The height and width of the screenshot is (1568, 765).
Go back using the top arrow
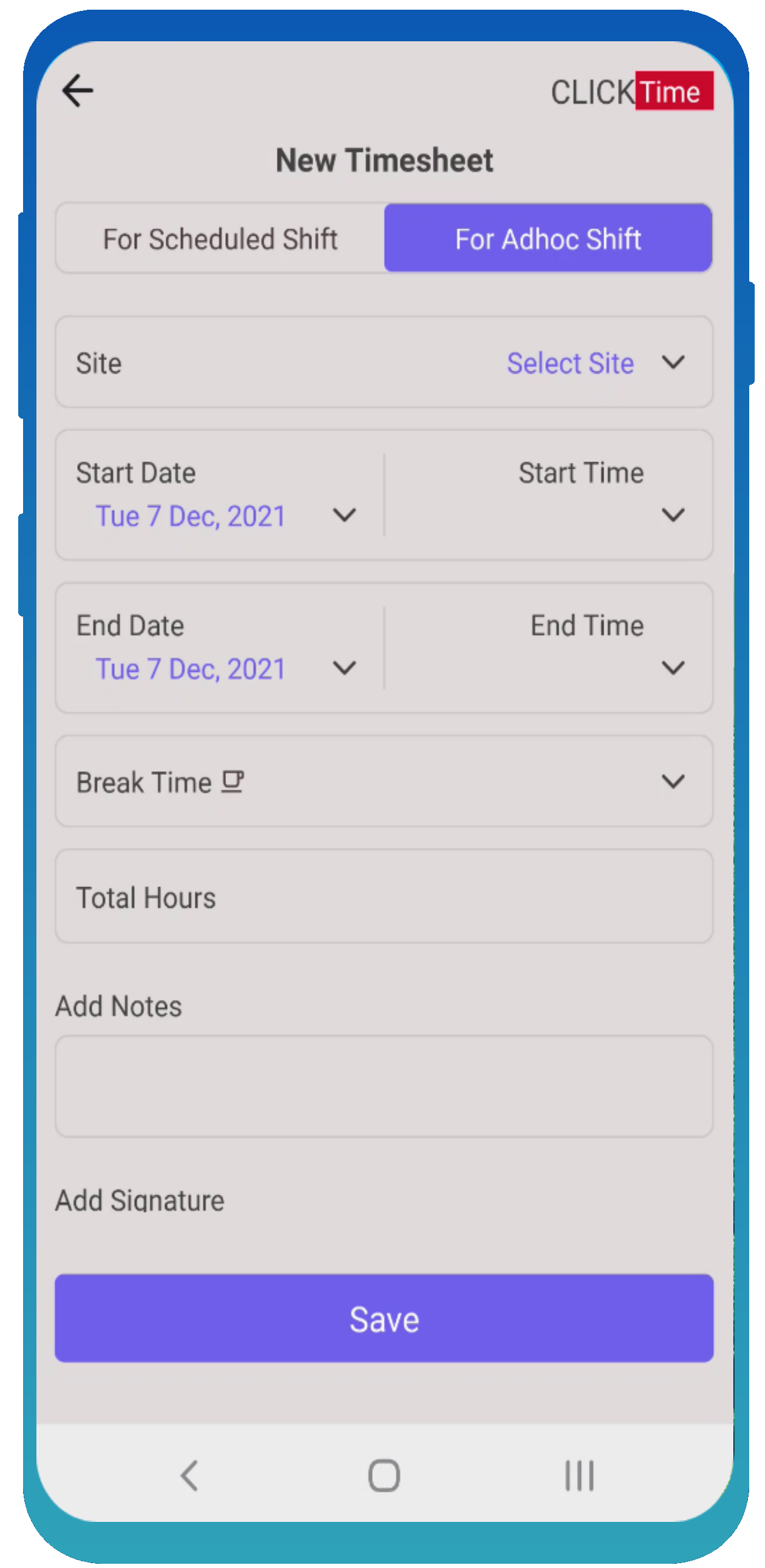[77, 90]
